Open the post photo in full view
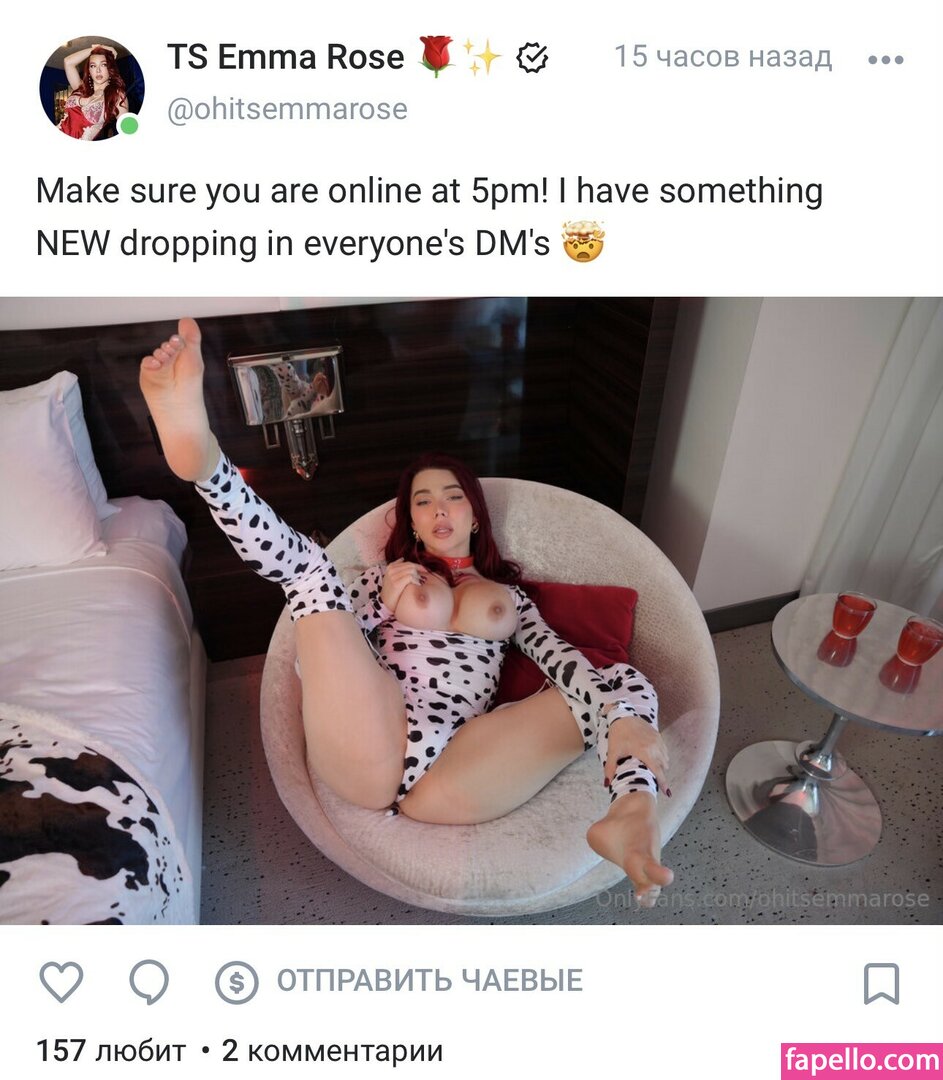The width and height of the screenshot is (943, 1080). [x=471, y=610]
